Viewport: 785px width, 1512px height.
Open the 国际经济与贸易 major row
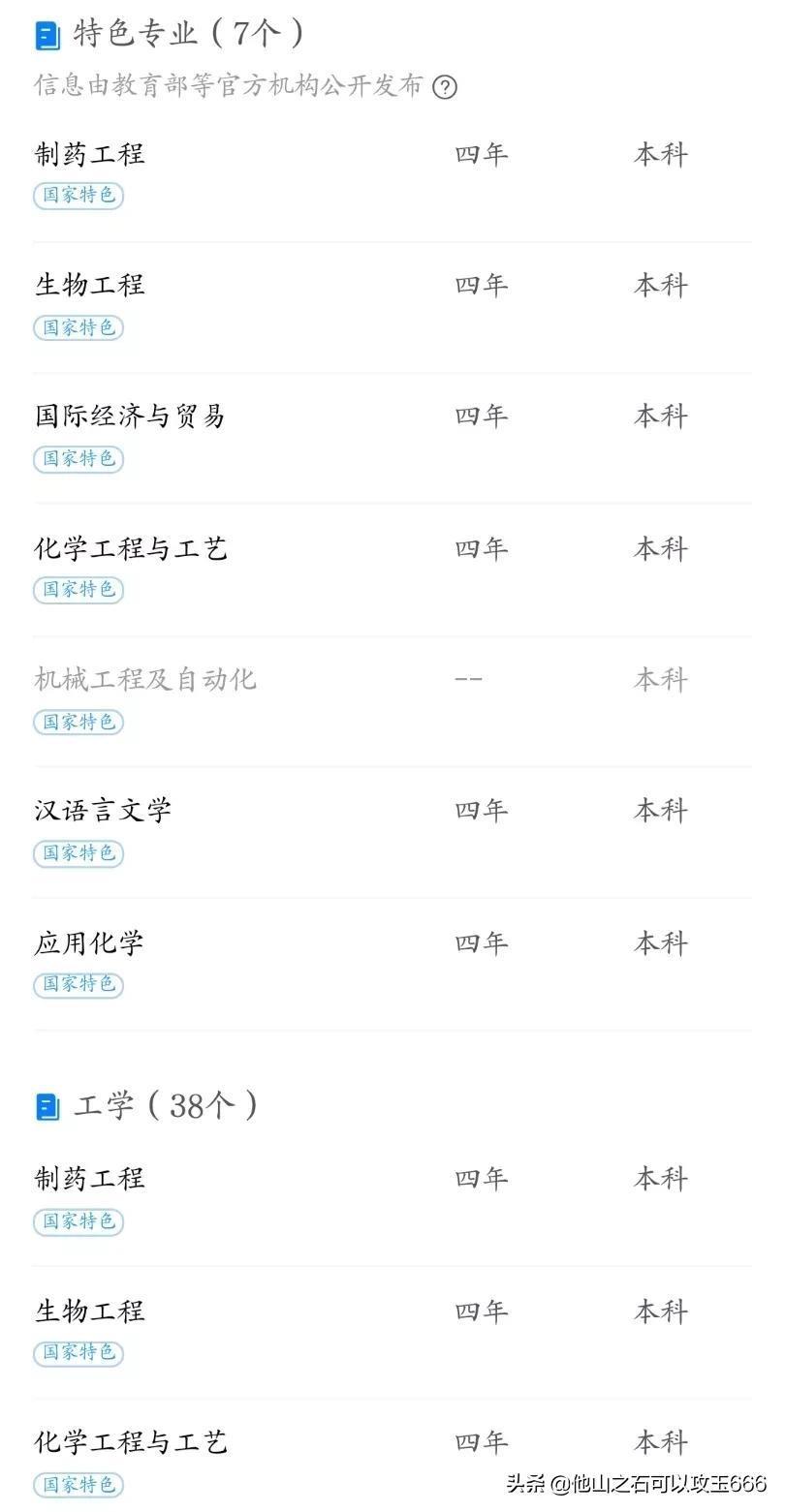point(392,438)
